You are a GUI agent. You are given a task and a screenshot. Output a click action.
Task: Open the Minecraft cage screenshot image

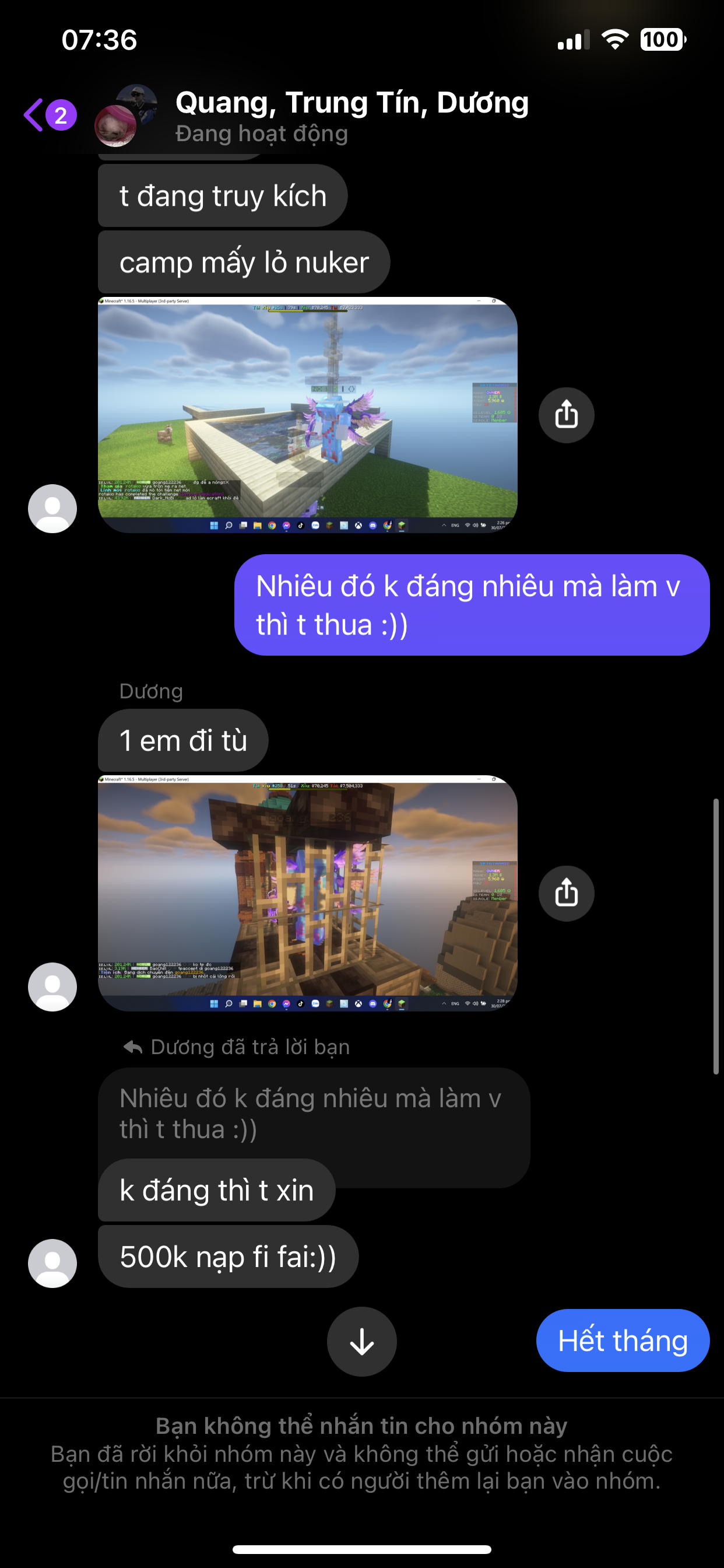pos(307,893)
